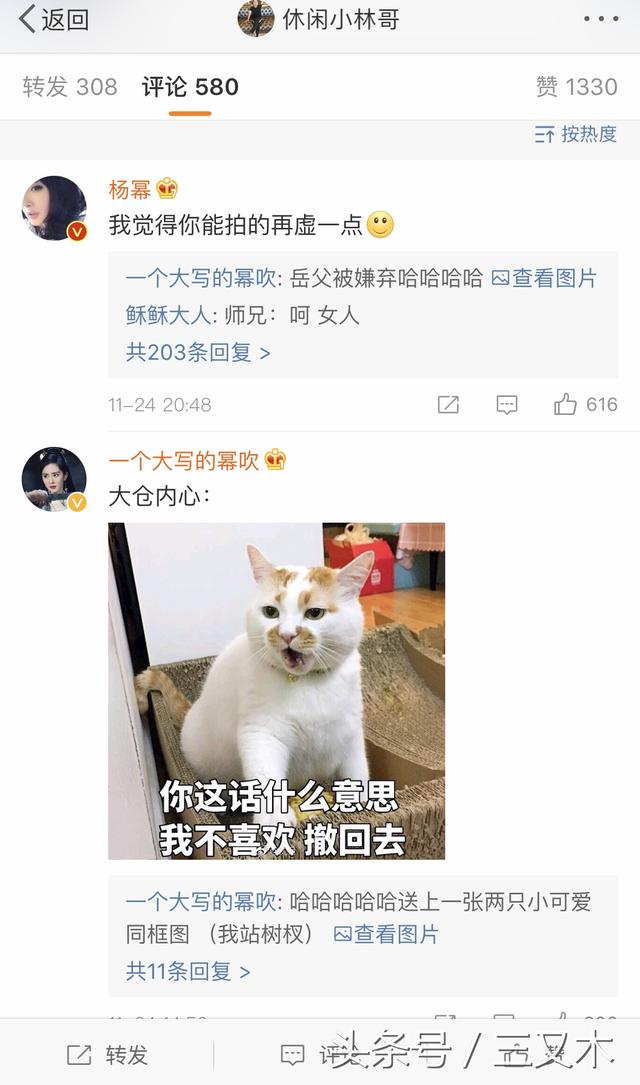Open 酥酥大人's profile from reply
This screenshot has width=640, height=1085.
pyautogui.click(x=168, y=315)
